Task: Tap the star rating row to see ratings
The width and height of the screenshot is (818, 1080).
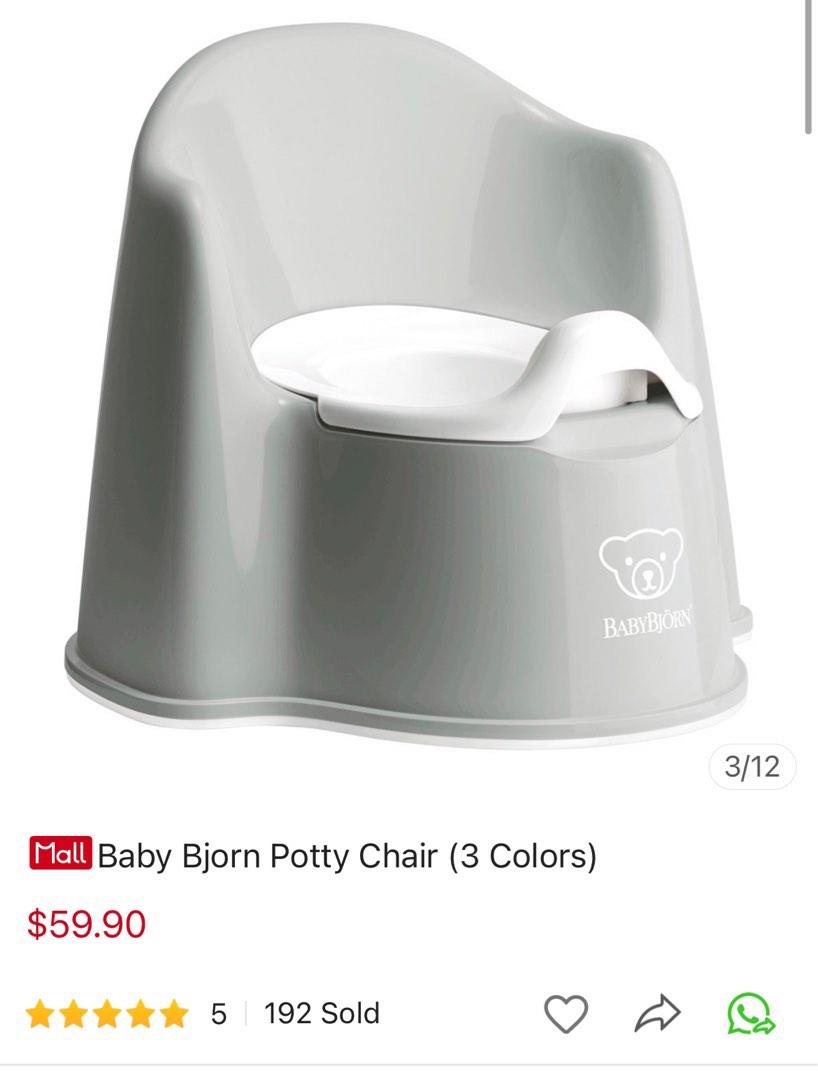Action: [108, 1014]
